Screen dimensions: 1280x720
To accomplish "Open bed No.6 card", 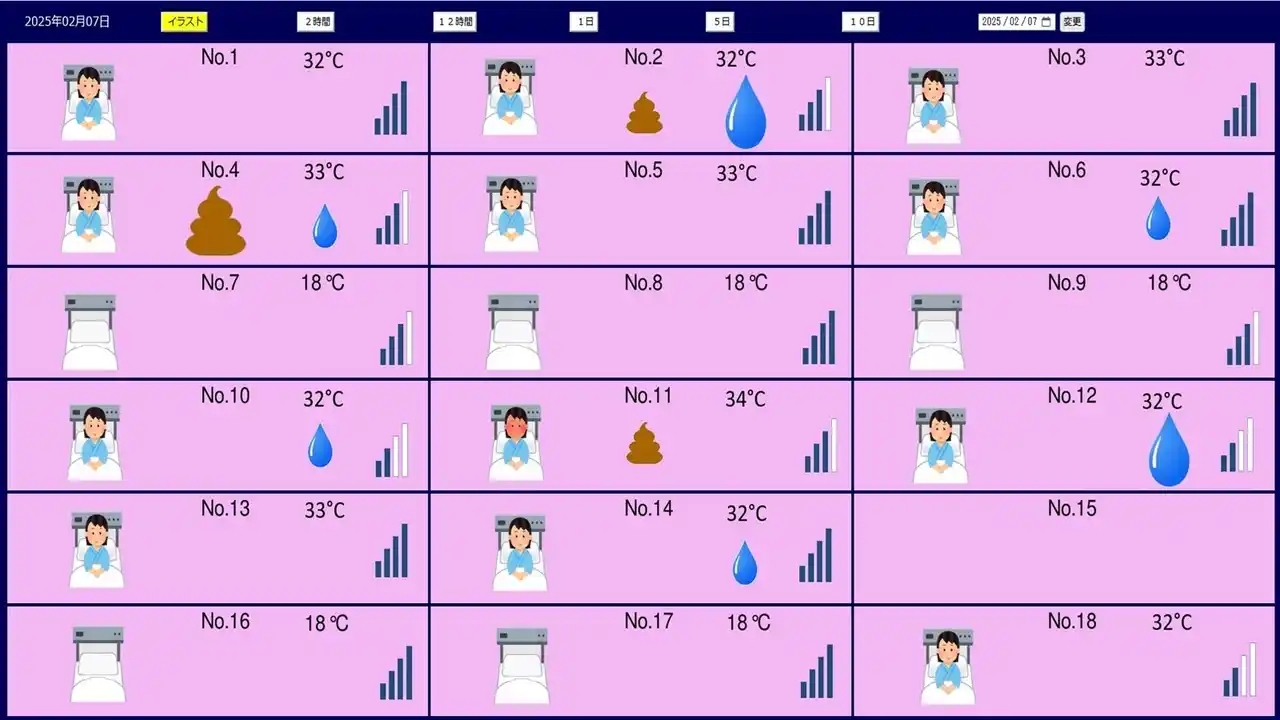I will [x=1065, y=210].
